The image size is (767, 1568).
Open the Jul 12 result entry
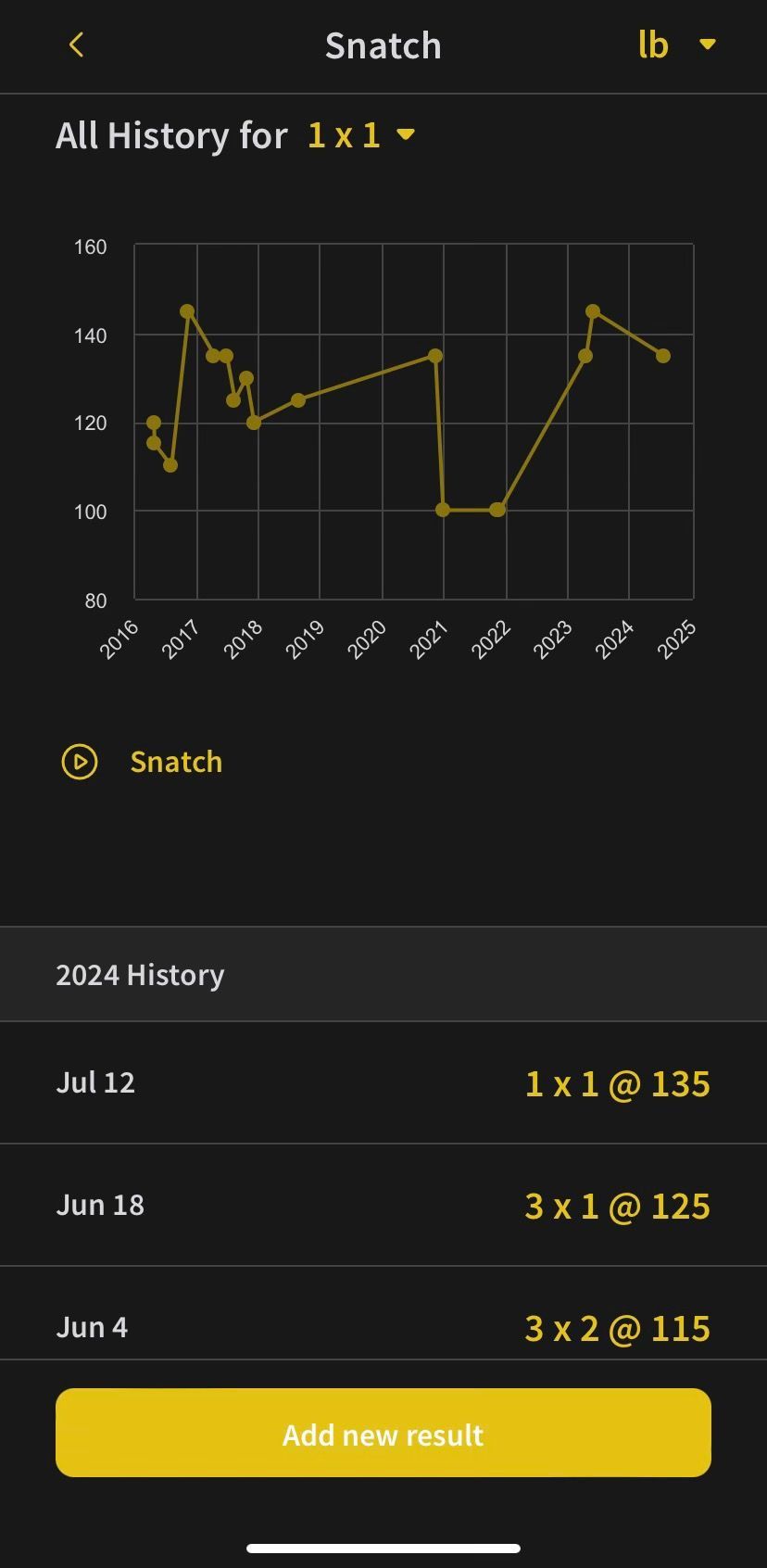click(x=383, y=1082)
